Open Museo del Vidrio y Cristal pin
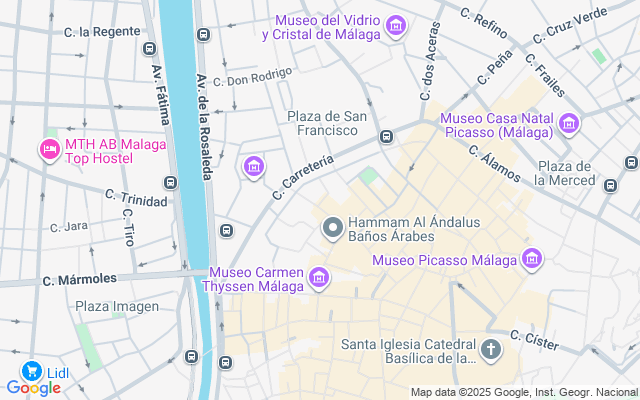Image resolution: width=640 pixels, height=400 pixels. [396, 26]
